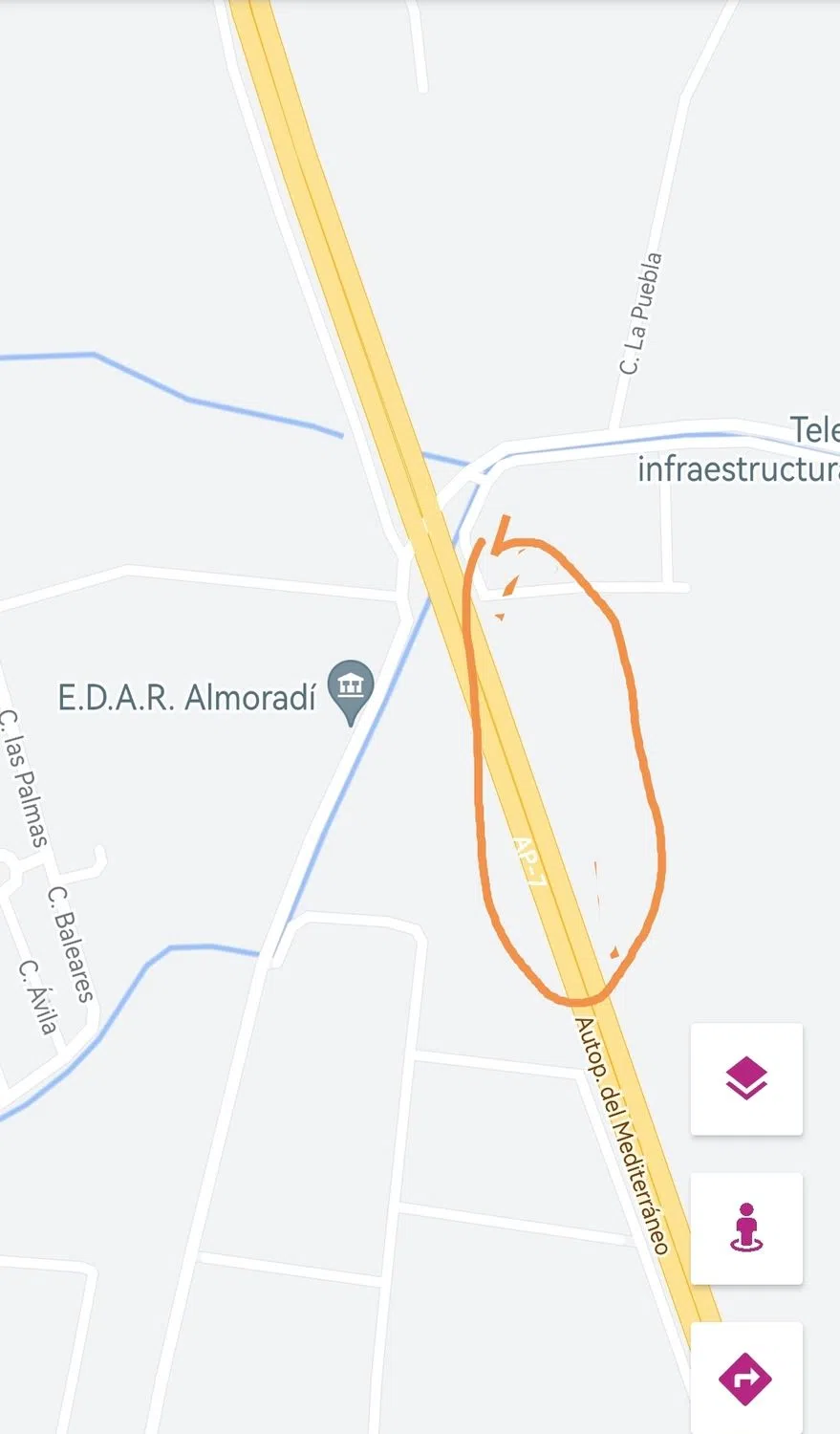Open the map layers button
840x1434 pixels.
[746, 1079]
